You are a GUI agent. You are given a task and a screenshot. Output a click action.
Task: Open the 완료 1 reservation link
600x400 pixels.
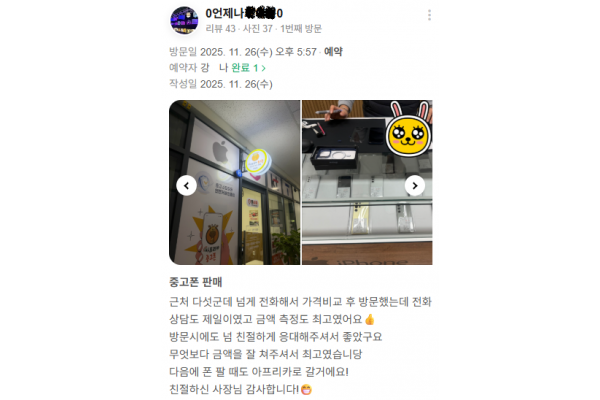click(249, 68)
